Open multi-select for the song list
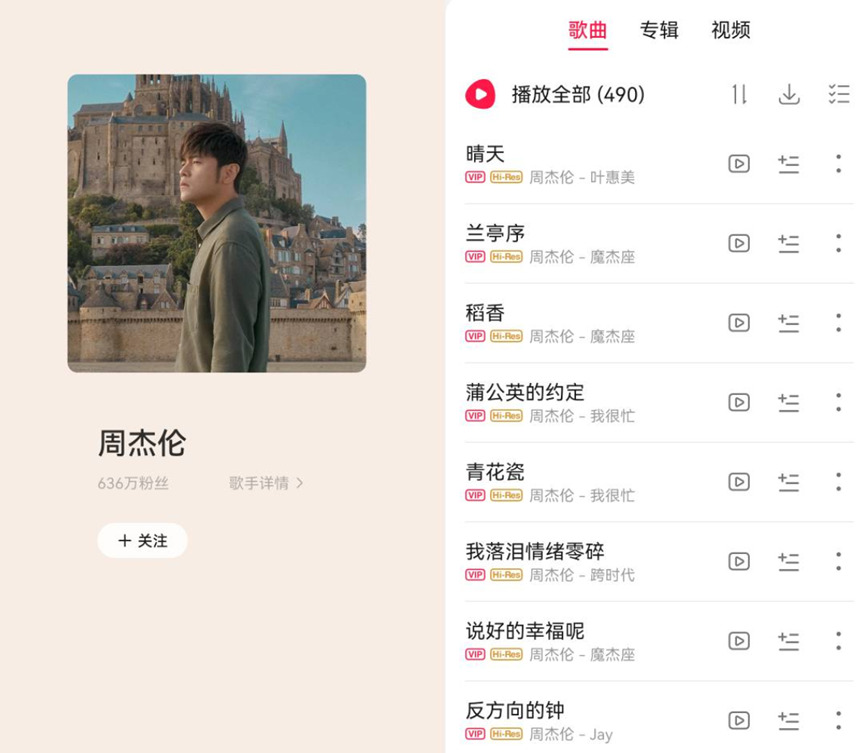 [838, 95]
